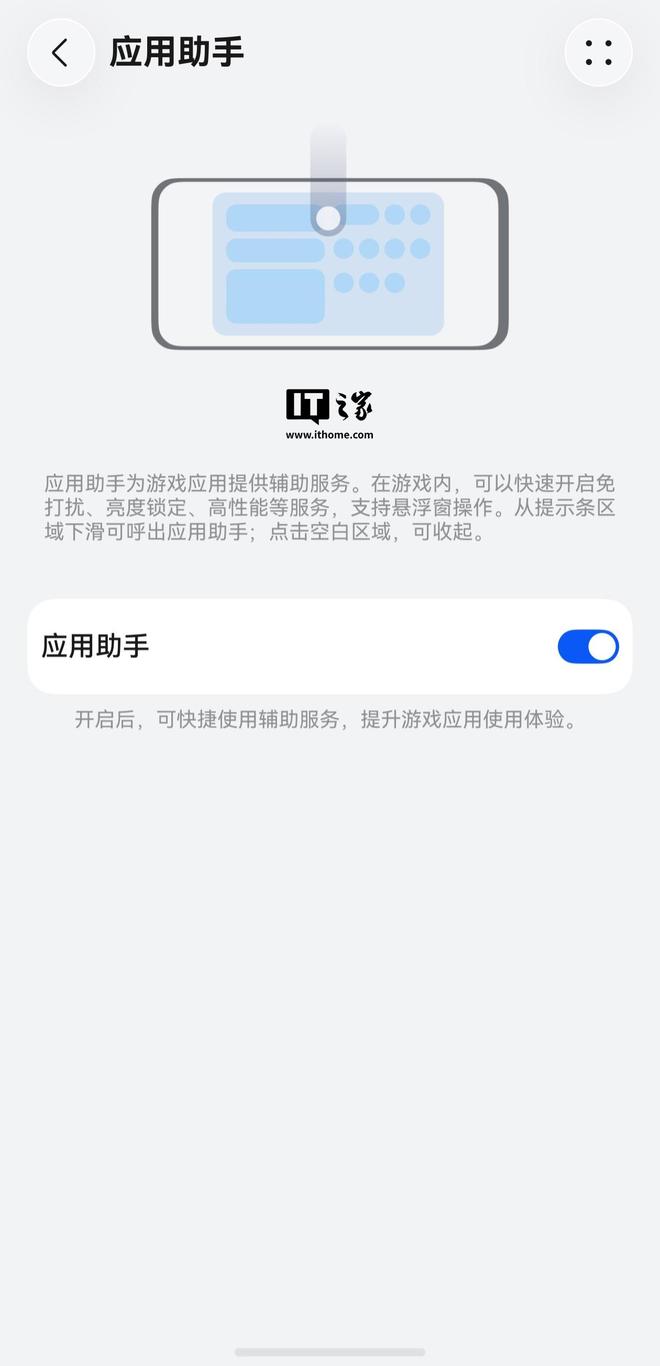
Task: Turn off the 应用助手 switch
Action: tap(588, 647)
